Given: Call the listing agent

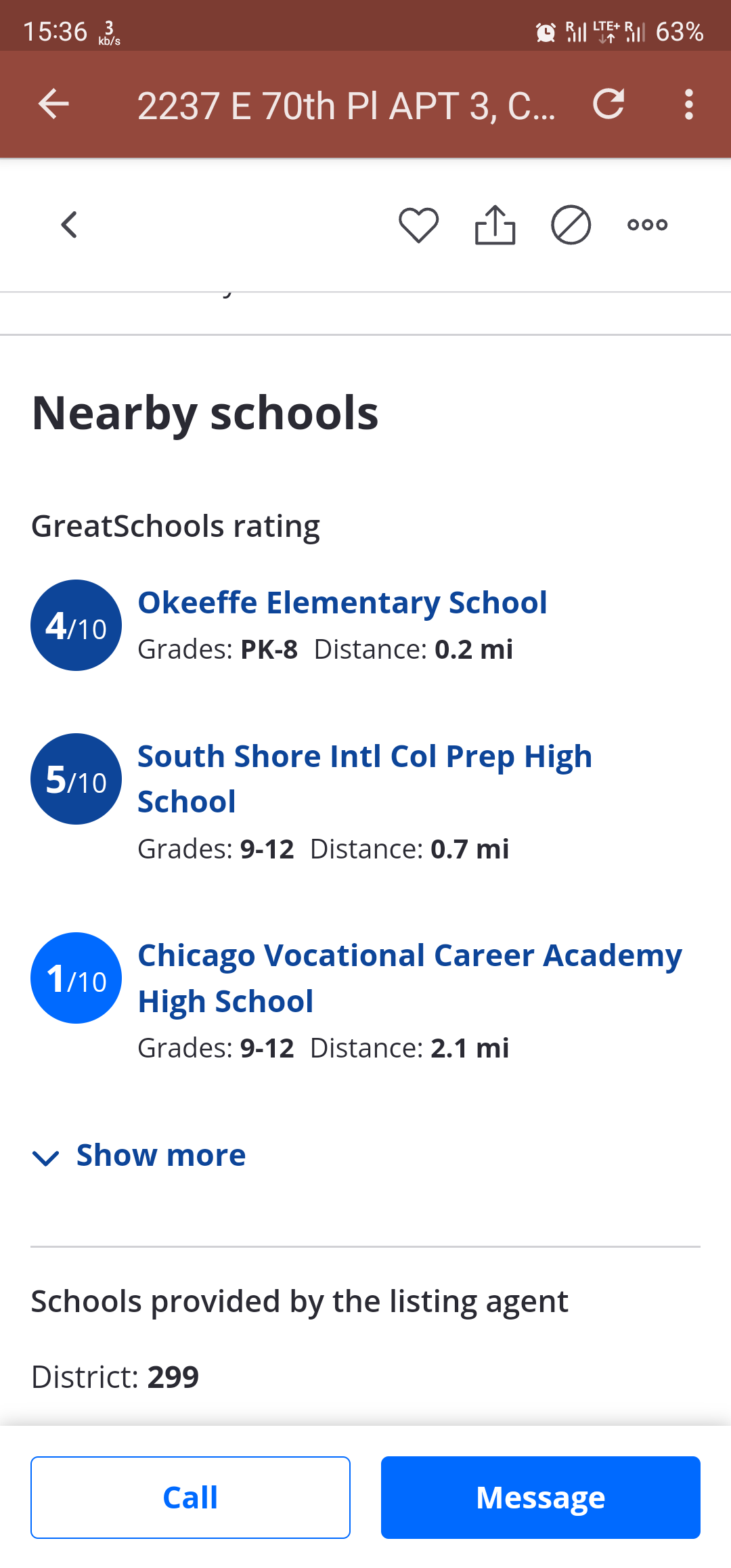Looking at the screenshot, I should [x=190, y=1498].
